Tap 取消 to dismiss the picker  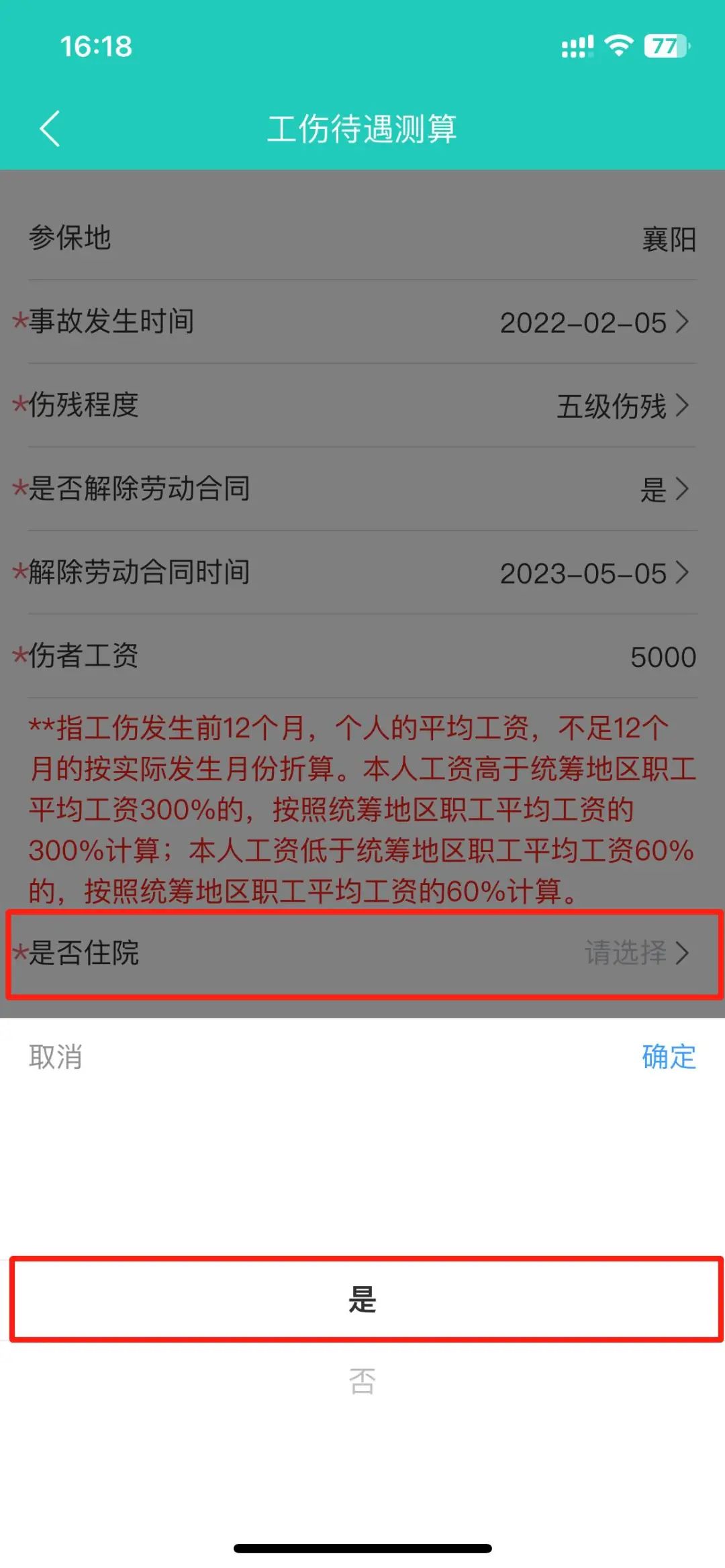pos(56,1057)
